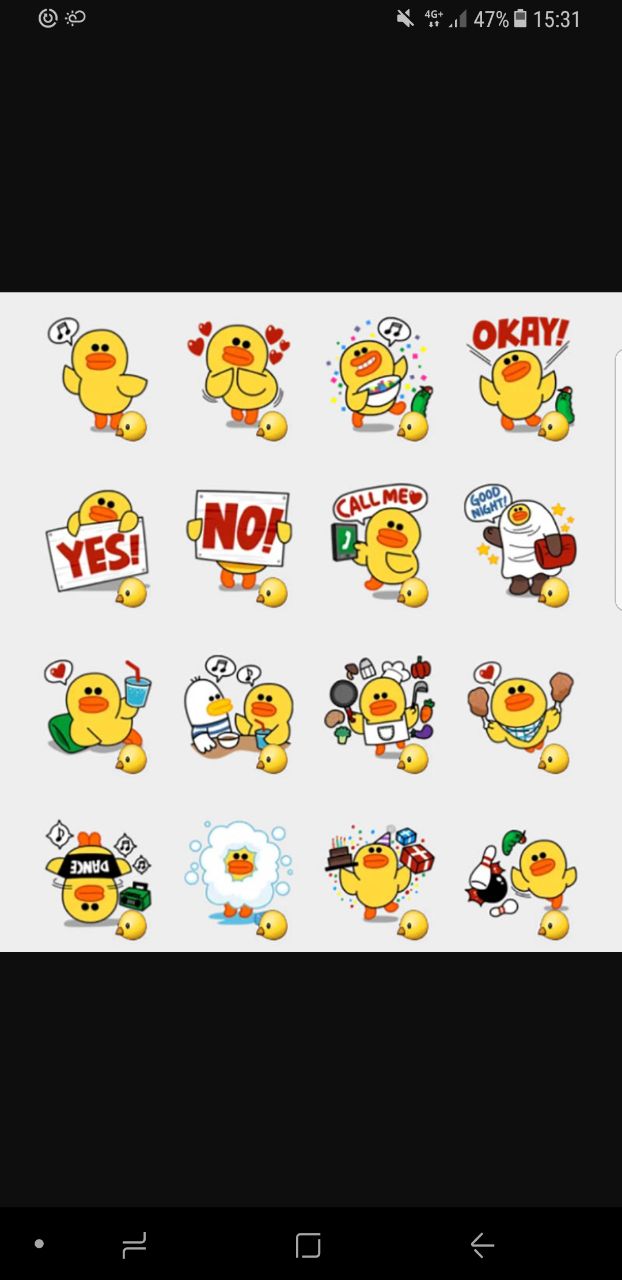This screenshot has height=1280, width=622.
Task: Go back using the navigation bar
Action: click(482, 1244)
